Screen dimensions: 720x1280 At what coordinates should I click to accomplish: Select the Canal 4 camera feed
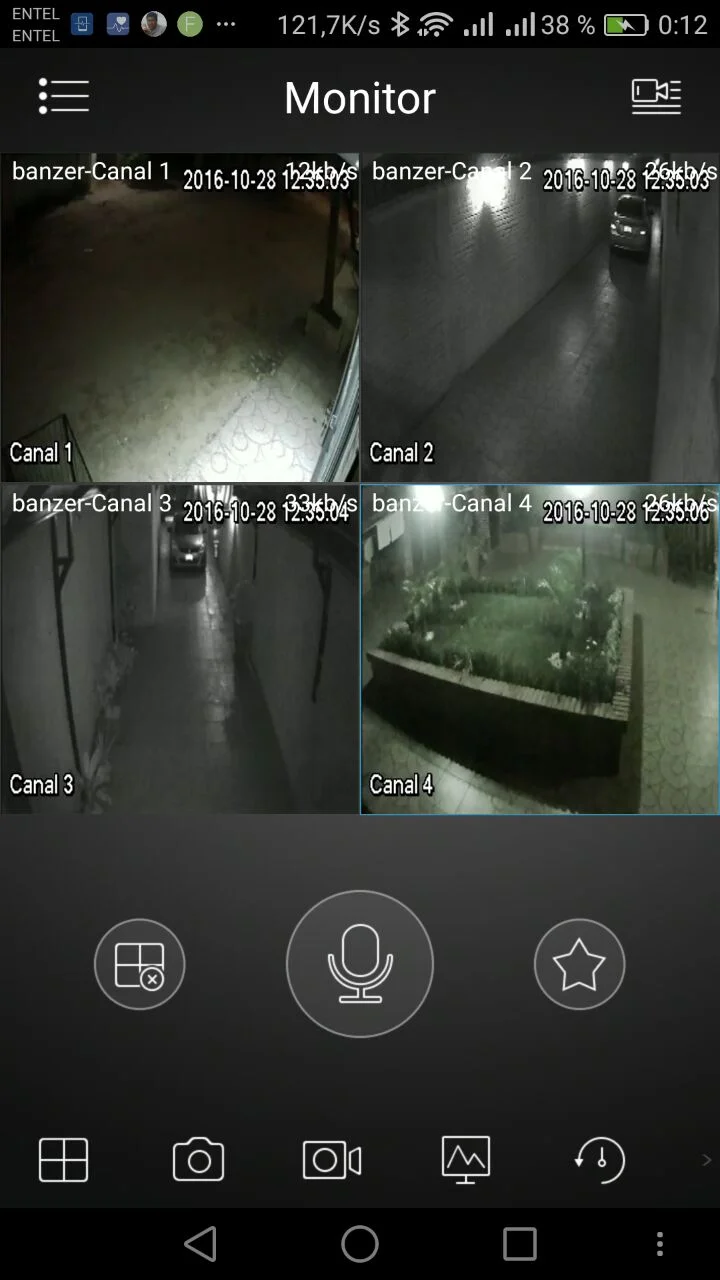coord(540,650)
